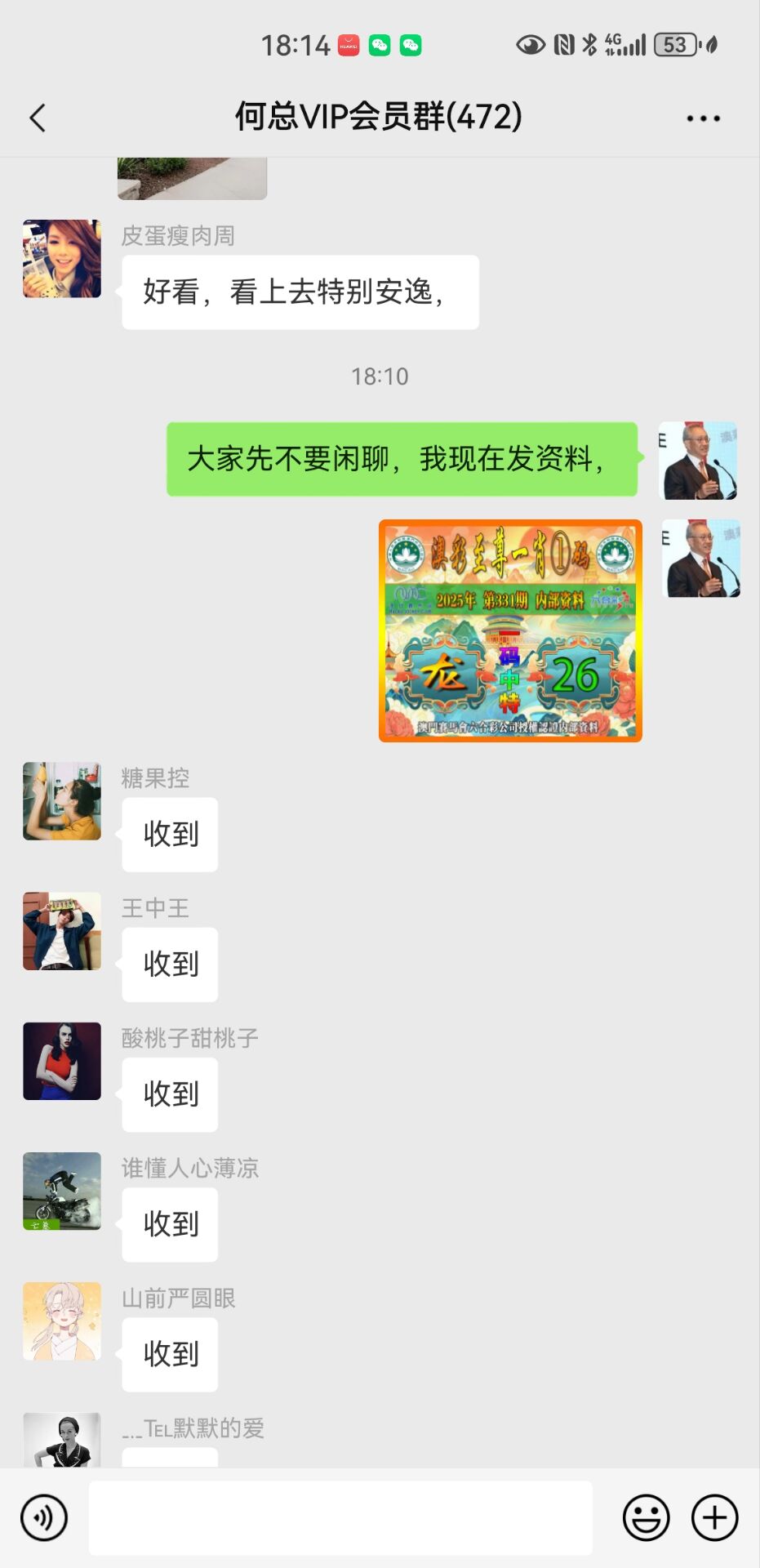760x1568 pixels.
Task: Open 糖果控's profile avatar
Action: pos(62,801)
